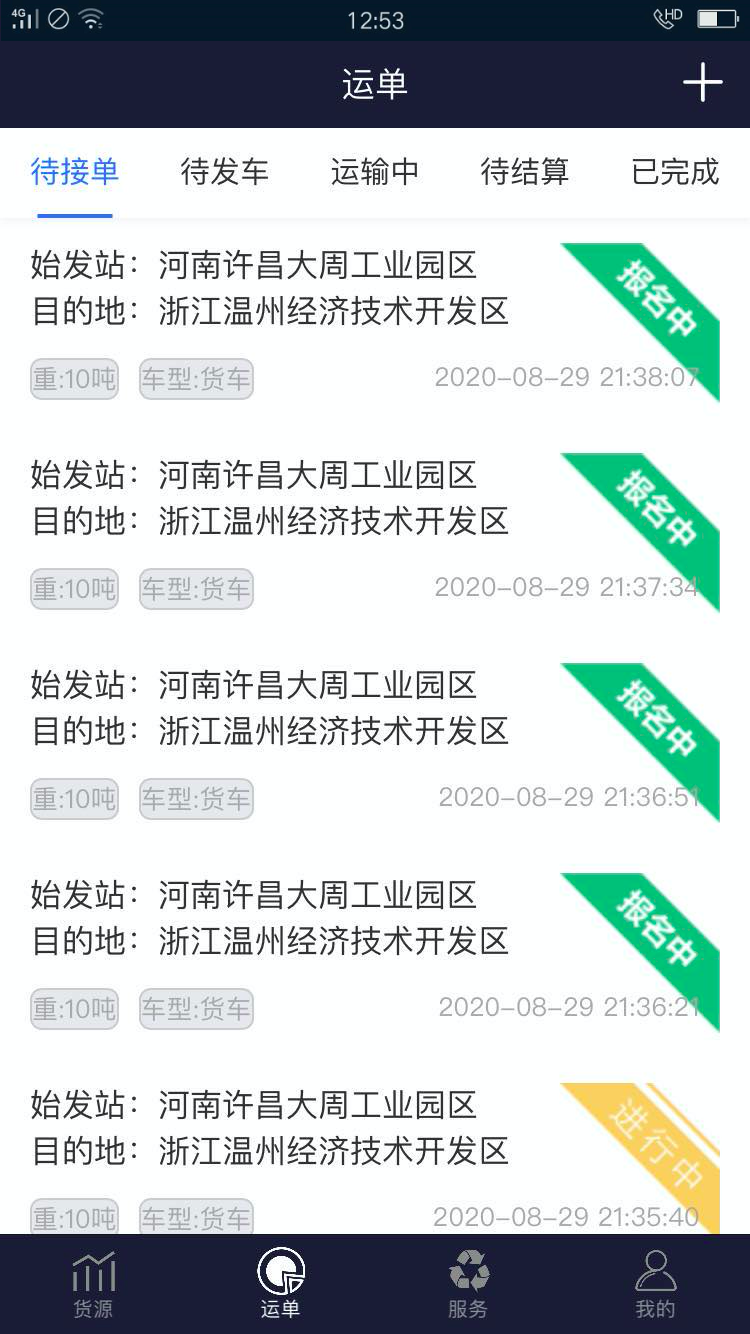Tap the plus icon to add waybill
The height and width of the screenshot is (1334, 750).
tap(702, 83)
